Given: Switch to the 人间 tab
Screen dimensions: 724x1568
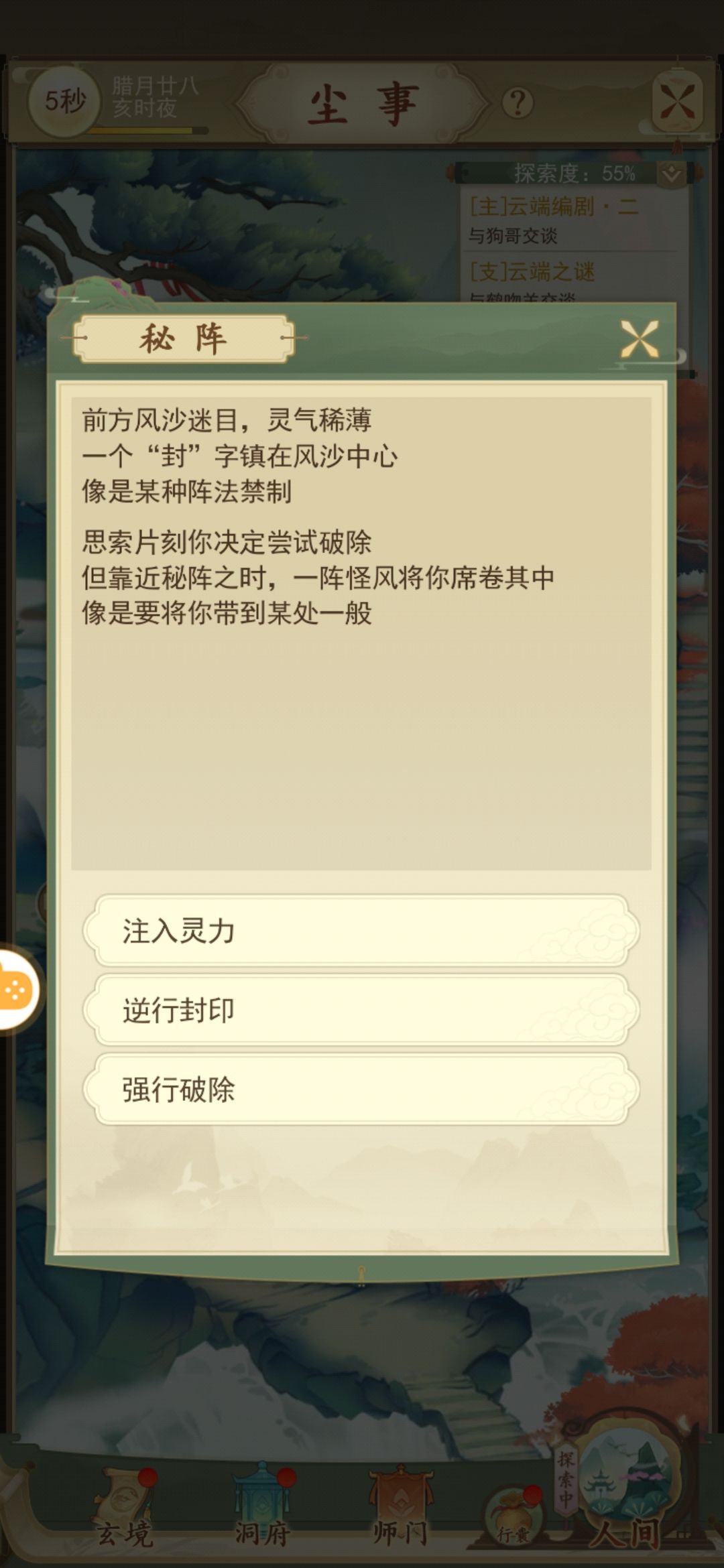Looking at the screenshot, I should pyautogui.click(x=625, y=1501).
